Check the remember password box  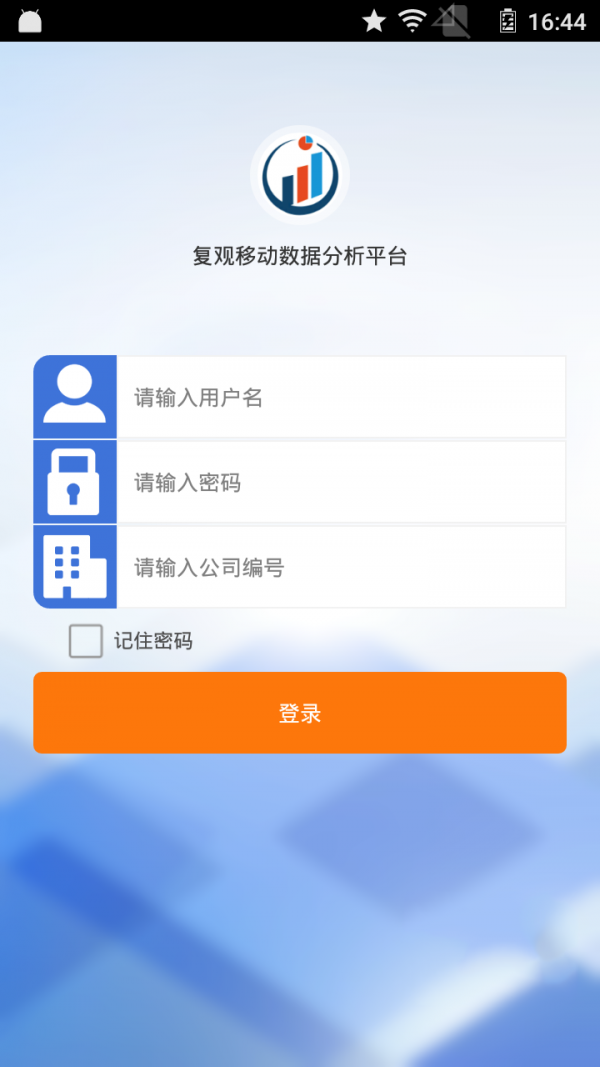pyautogui.click(x=86, y=641)
